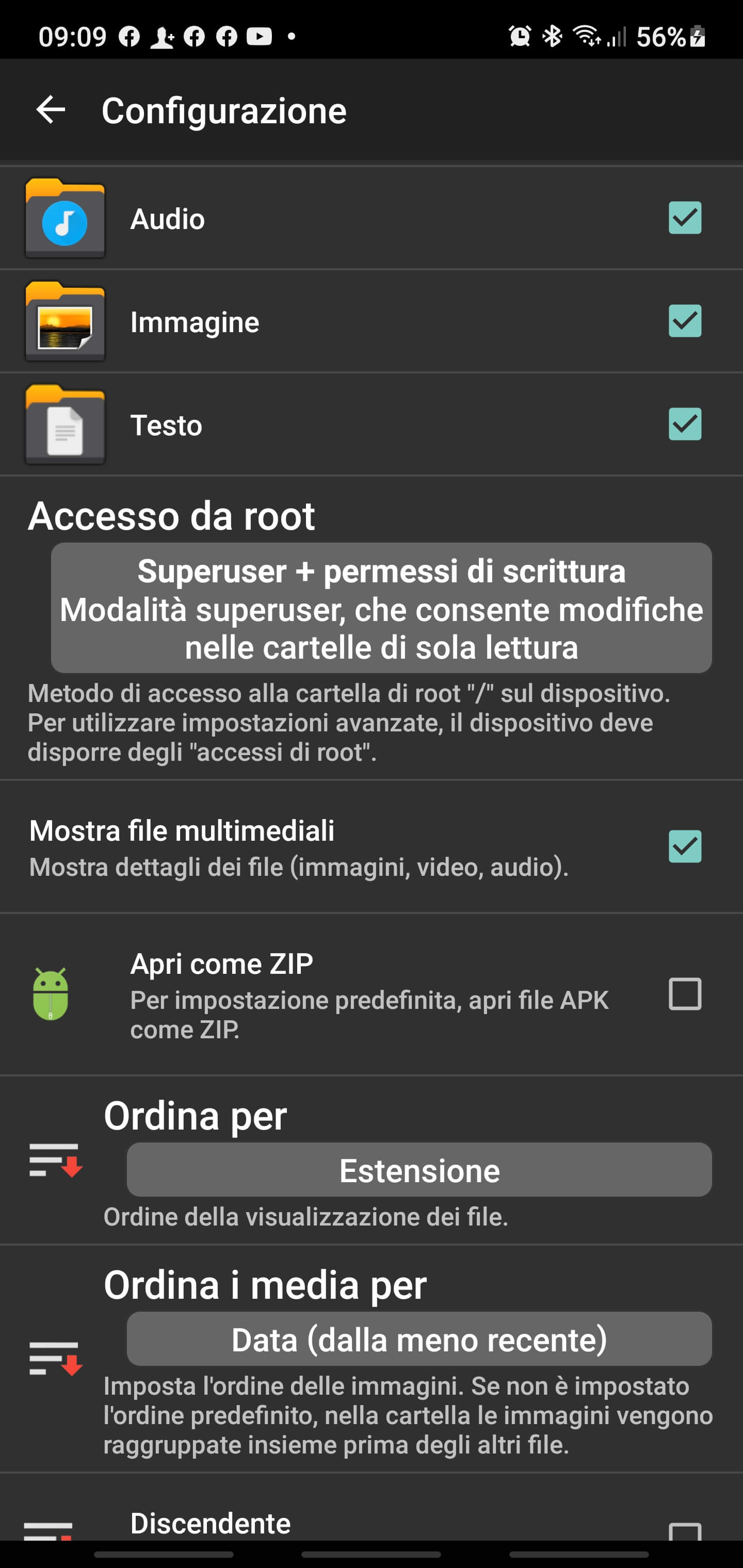Viewport: 743px width, 1568px height.
Task: Enable Apri come ZIP
Action: pyautogui.click(x=685, y=994)
